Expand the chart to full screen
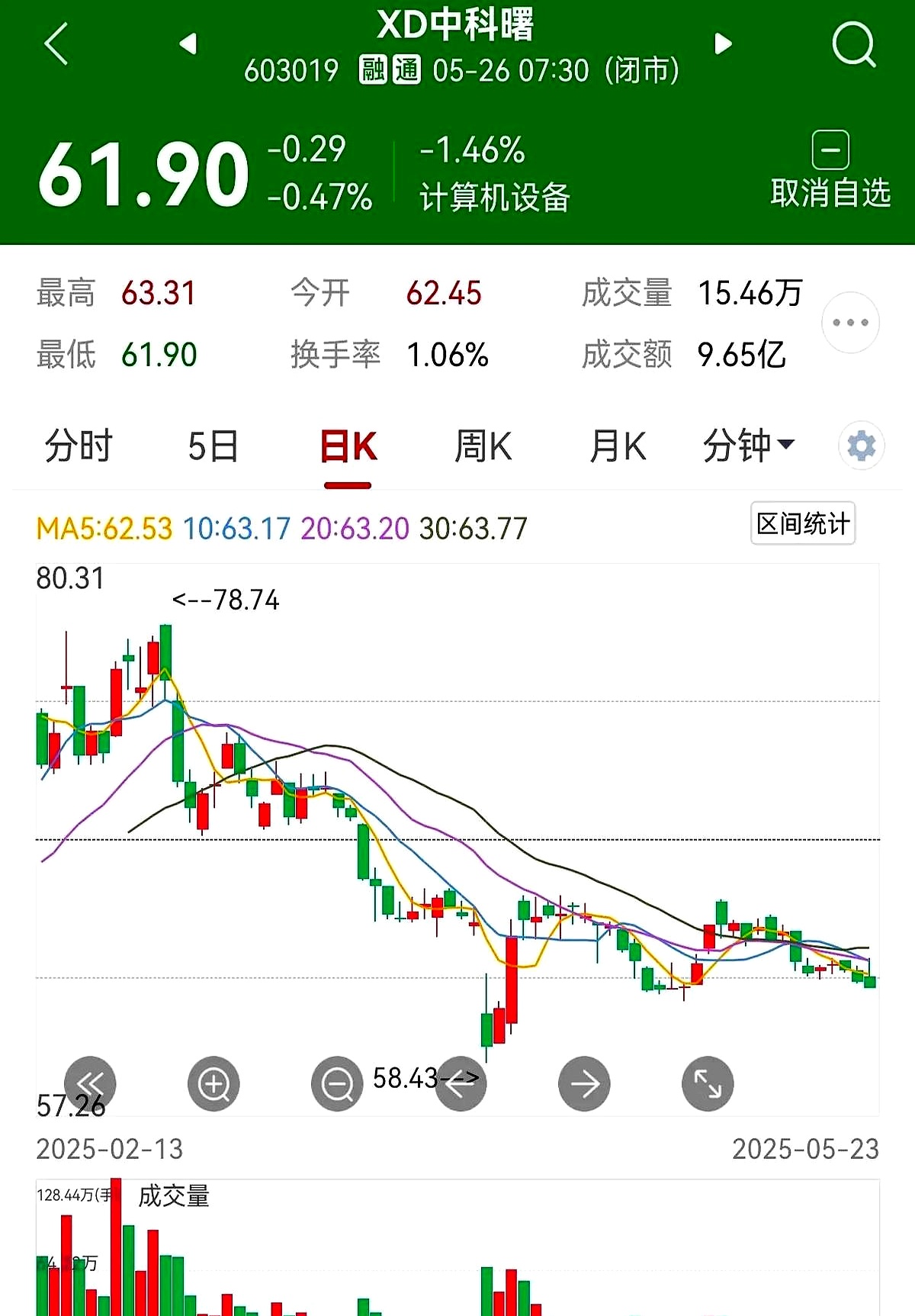 pos(708,1083)
